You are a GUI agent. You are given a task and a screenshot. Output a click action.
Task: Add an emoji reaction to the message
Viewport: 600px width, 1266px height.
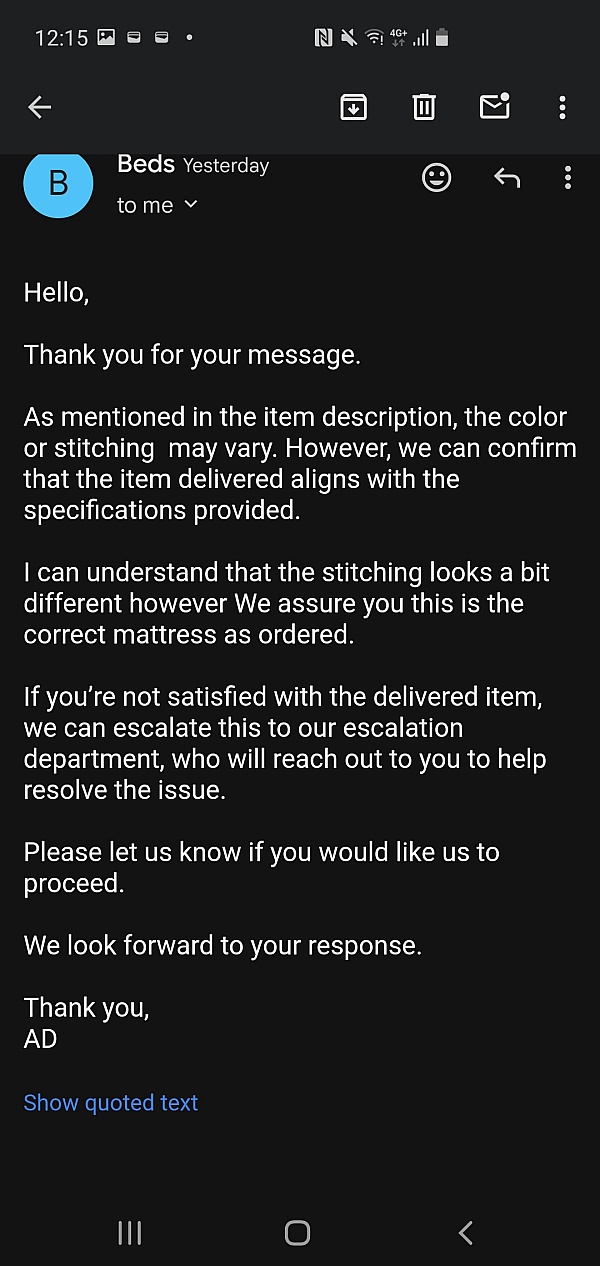coord(437,178)
